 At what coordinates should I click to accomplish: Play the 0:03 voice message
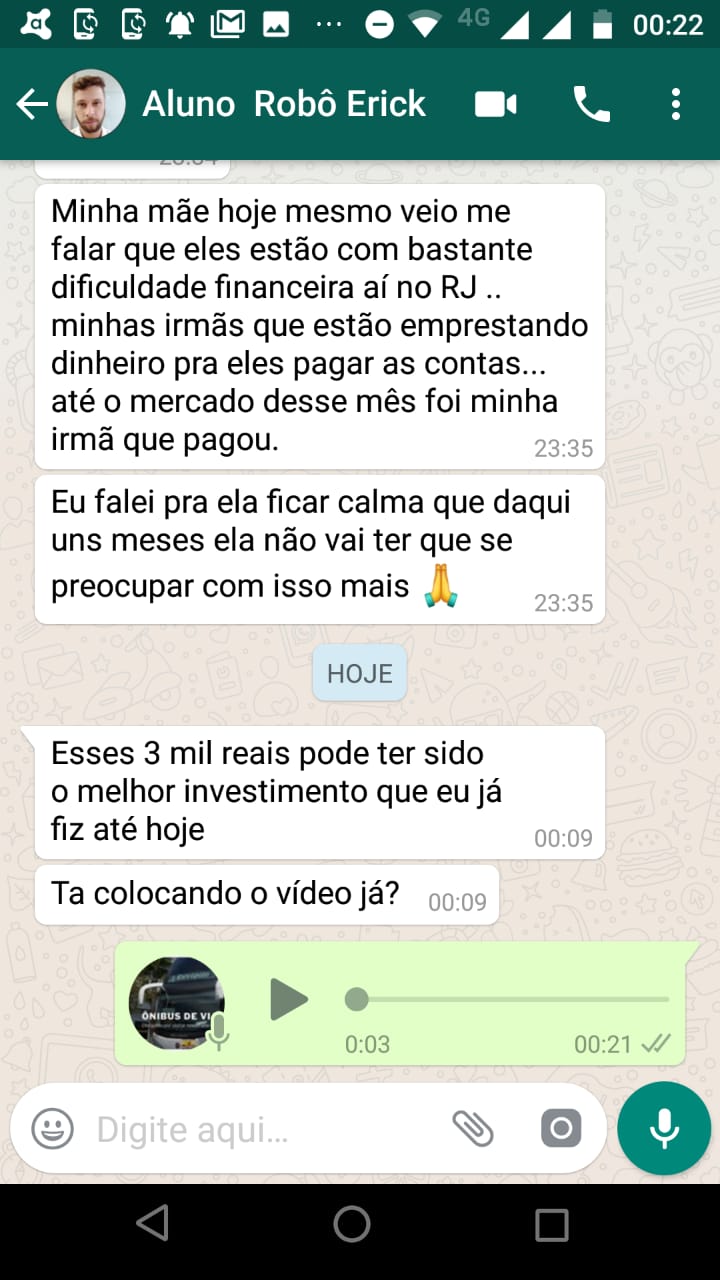point(288,999)
